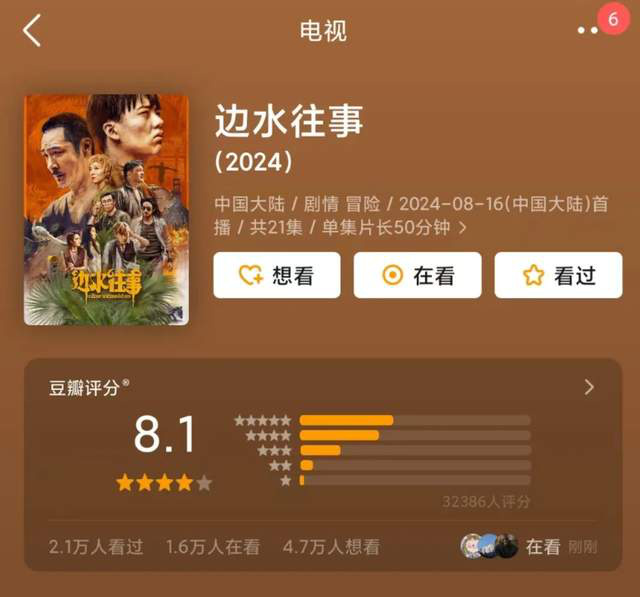Open the overflow menu with badge 6
The width and height of the screenshot is (640, 597).
(588, 31)
